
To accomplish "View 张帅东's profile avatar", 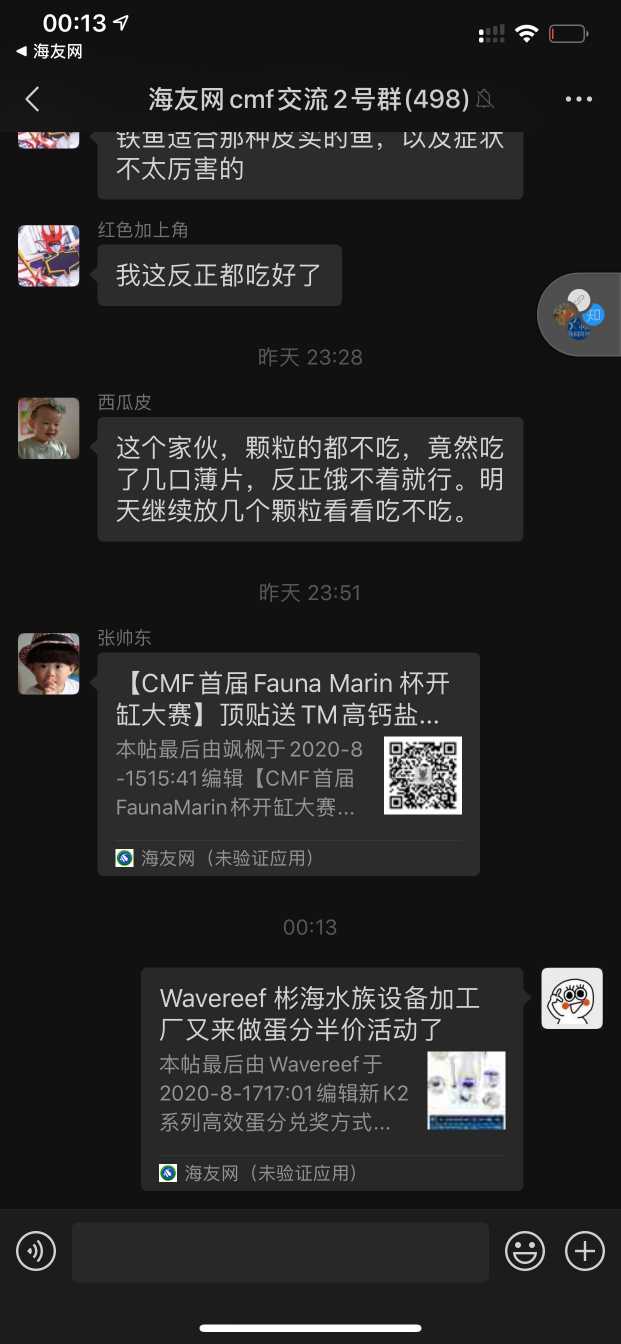I will 49,663.
